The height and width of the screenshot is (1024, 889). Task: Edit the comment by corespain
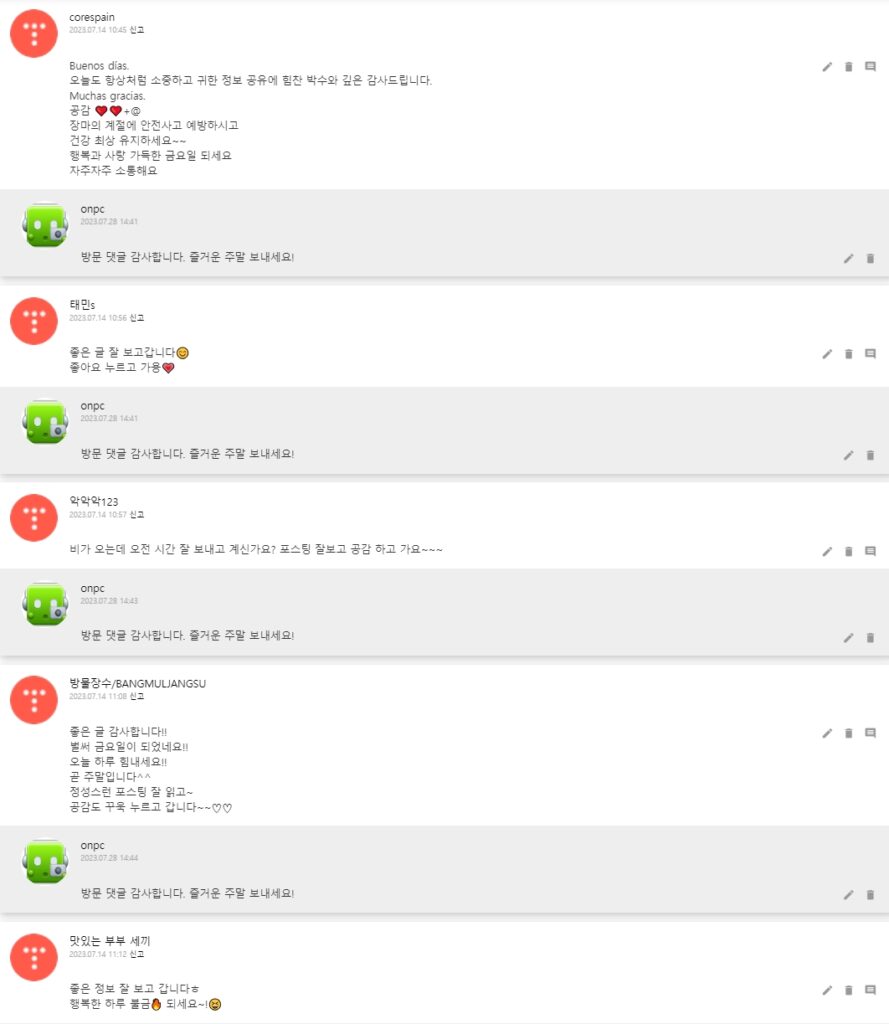click(x=827, y=67)
